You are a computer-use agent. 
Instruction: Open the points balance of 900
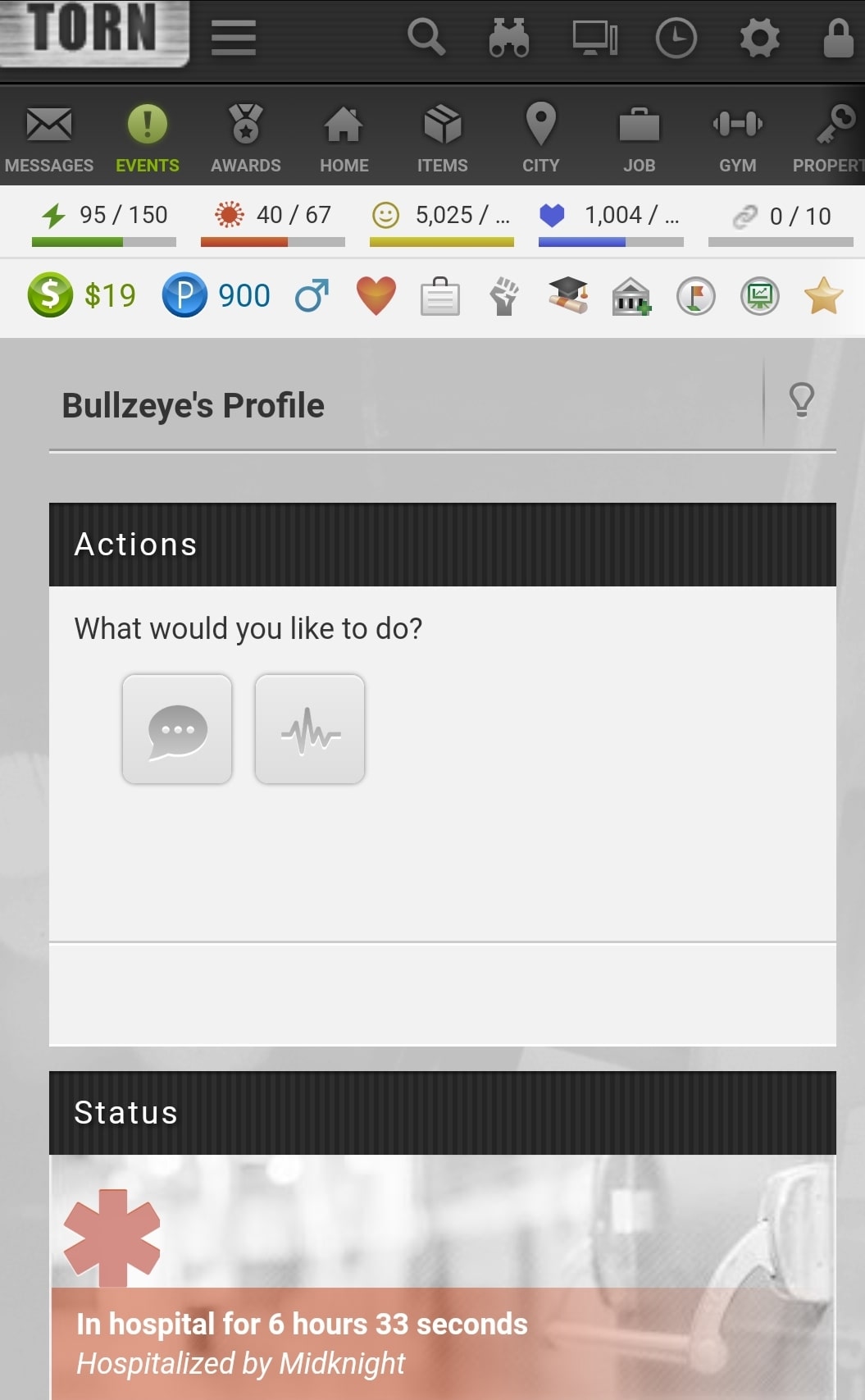(x=217, y=295)
